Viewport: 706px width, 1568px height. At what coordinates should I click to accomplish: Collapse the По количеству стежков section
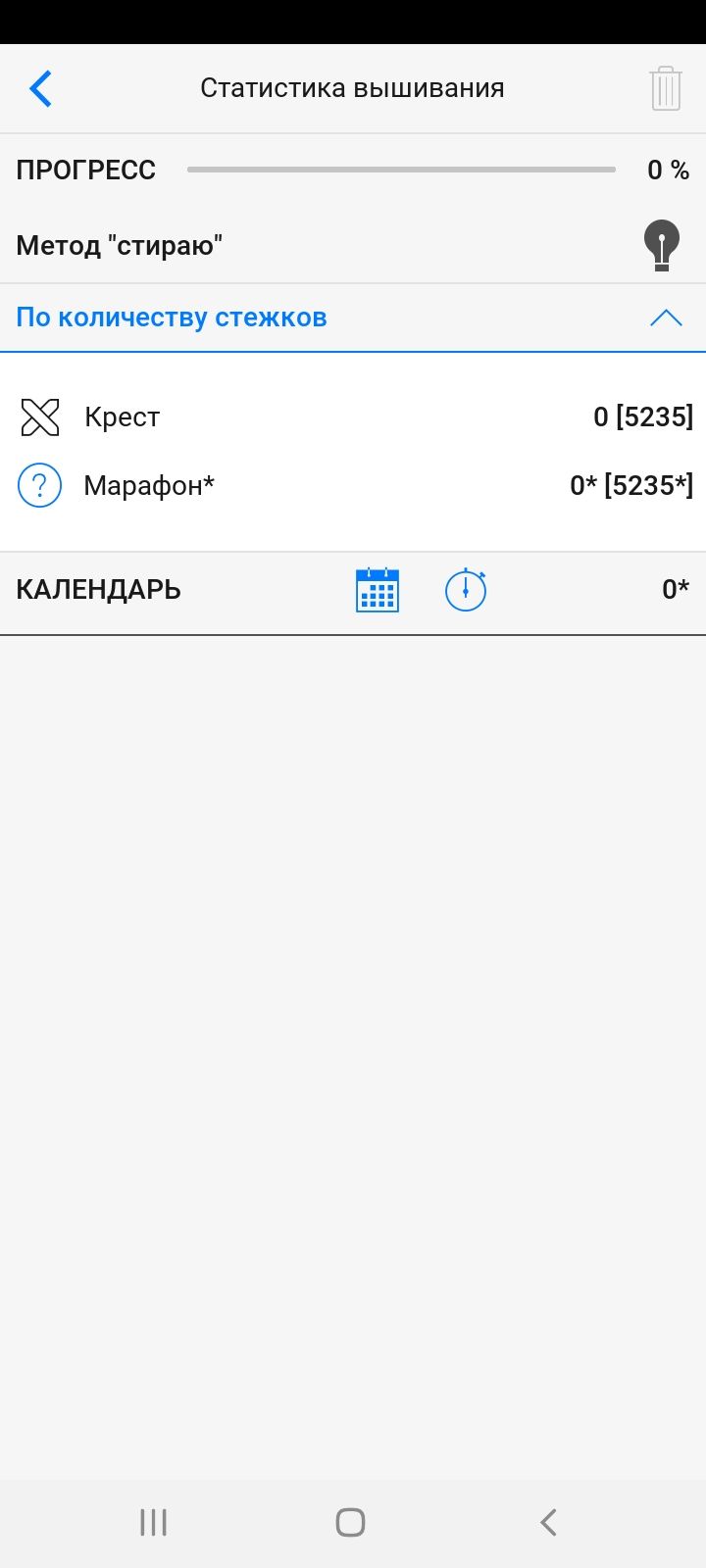click(x=665, y=318)
